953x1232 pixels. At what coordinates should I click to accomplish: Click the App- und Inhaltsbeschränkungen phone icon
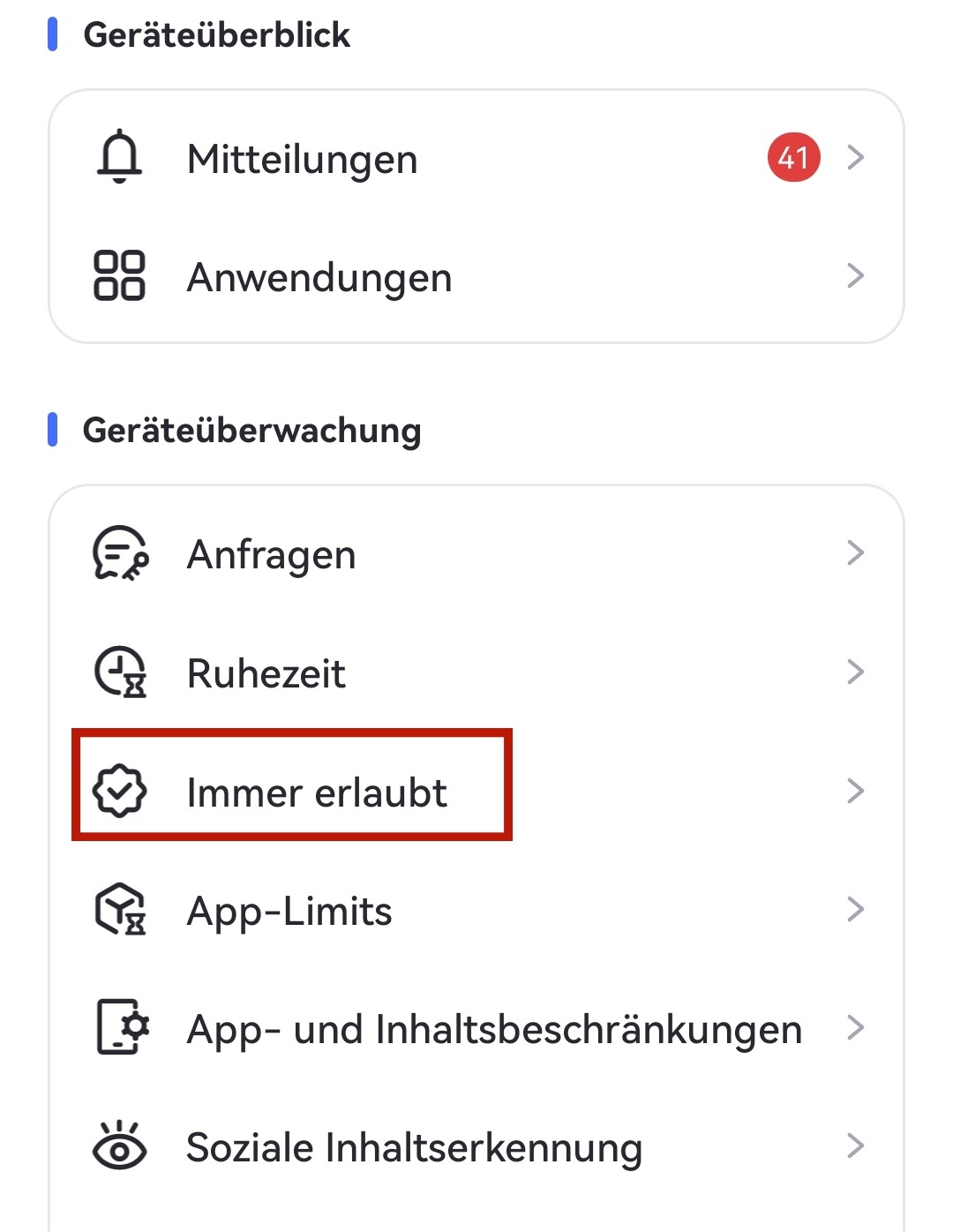(x=121, y=1027)
